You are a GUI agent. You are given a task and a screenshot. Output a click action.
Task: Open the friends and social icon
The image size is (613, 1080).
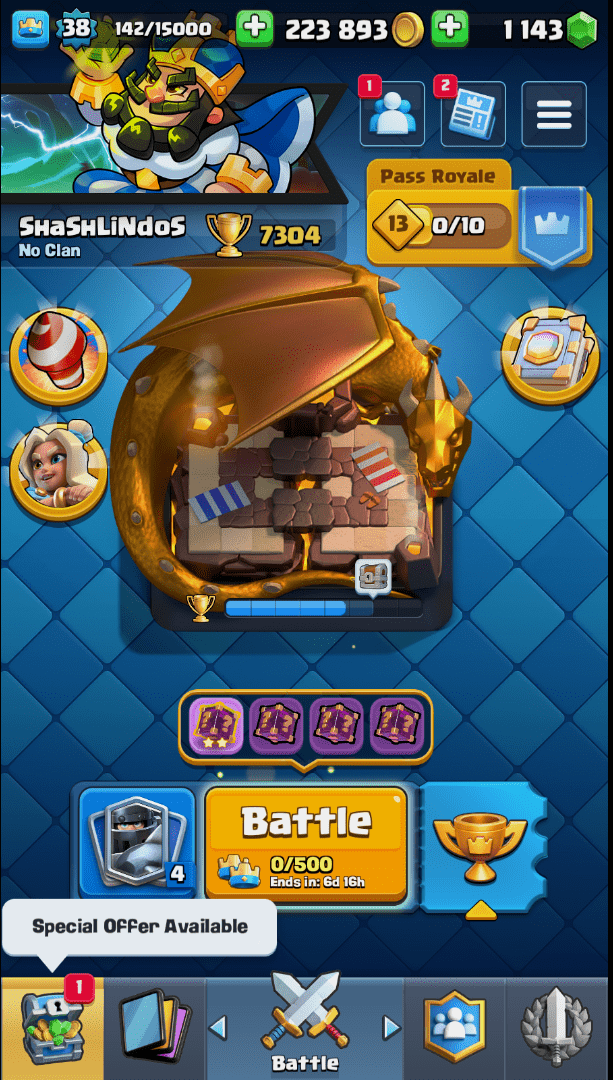coord(392,116)
